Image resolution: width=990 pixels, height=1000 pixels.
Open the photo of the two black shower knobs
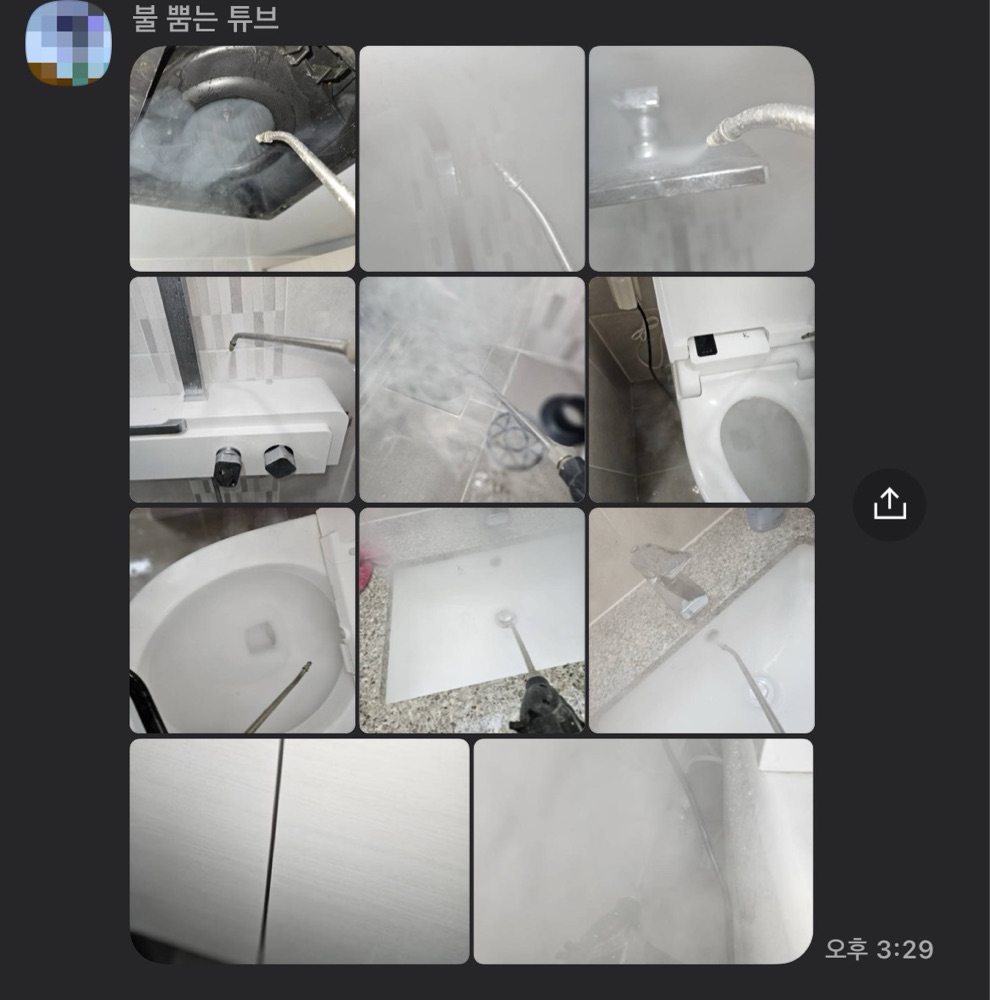pyautogui.click(x=242, y=390)
